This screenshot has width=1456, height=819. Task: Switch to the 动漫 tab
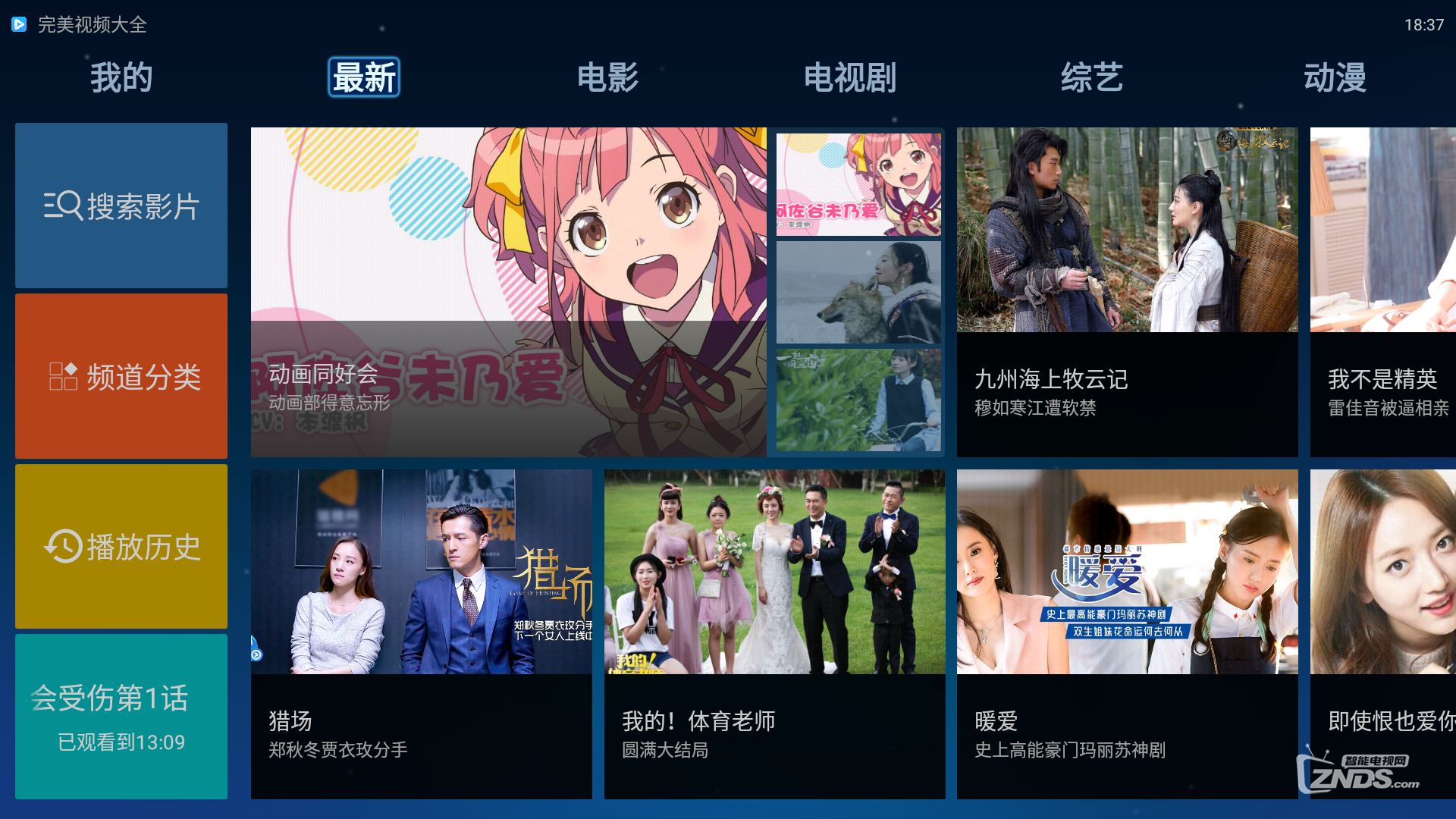[1335, 77]
